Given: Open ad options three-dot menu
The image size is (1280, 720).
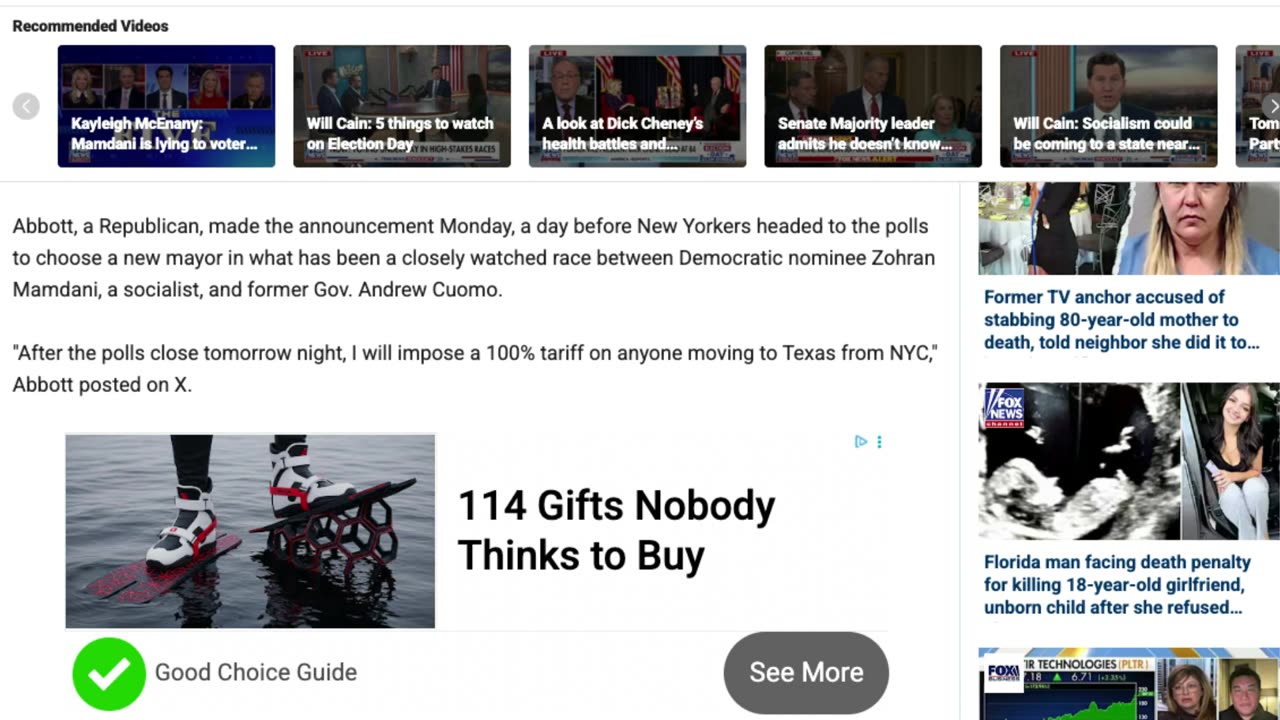Looking at the screenshot, I should coord(879,442).
